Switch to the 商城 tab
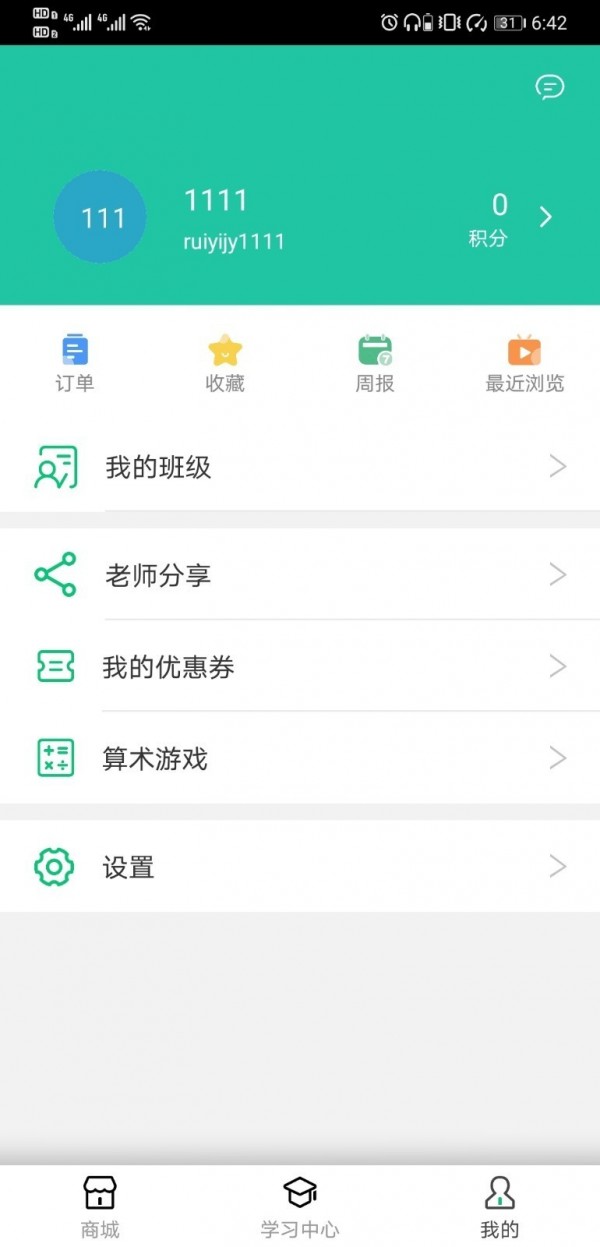The image size is (600, 1247). (100, 1206)
